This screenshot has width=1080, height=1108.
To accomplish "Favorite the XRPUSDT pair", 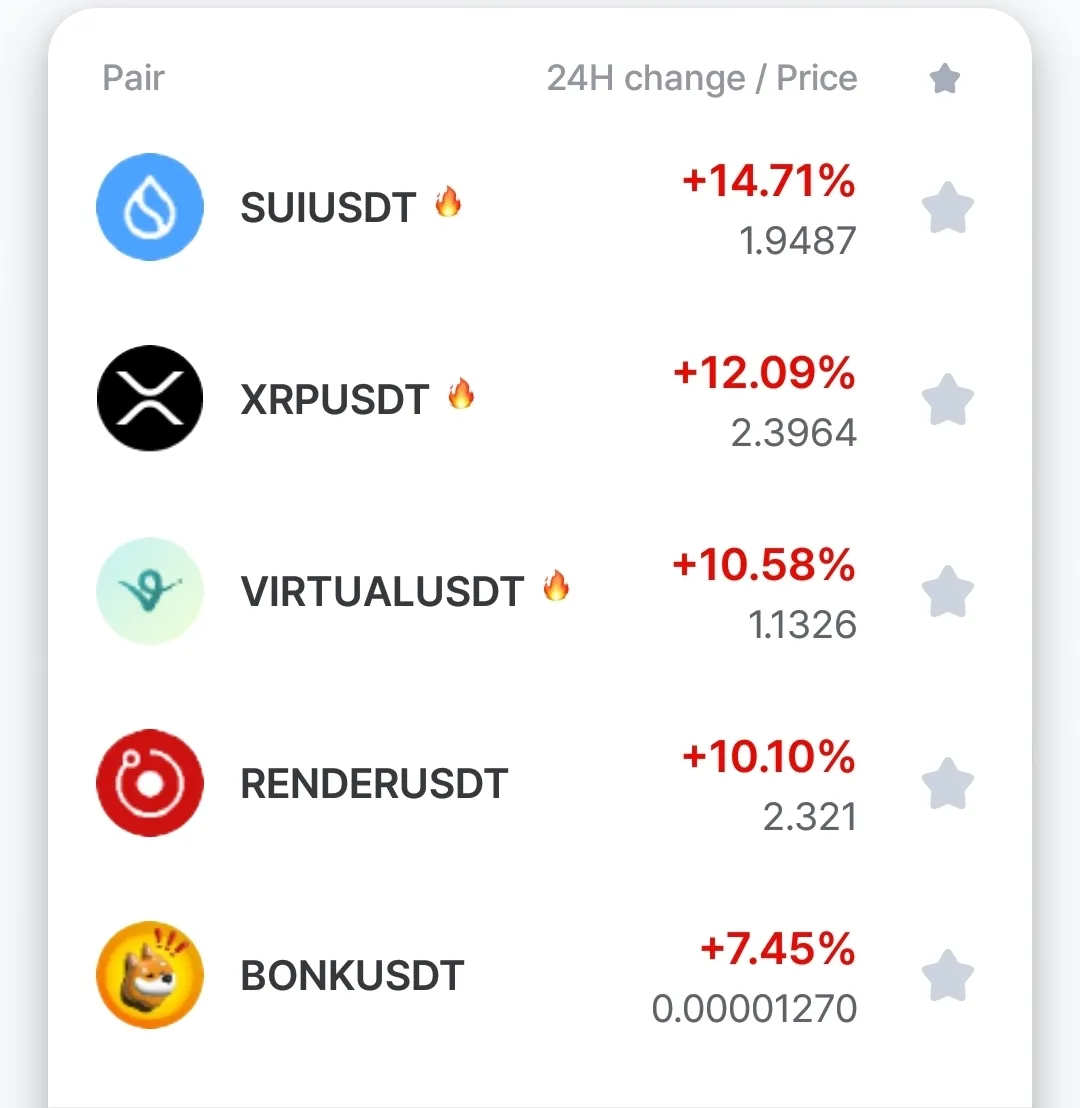I will pos(946,400).
